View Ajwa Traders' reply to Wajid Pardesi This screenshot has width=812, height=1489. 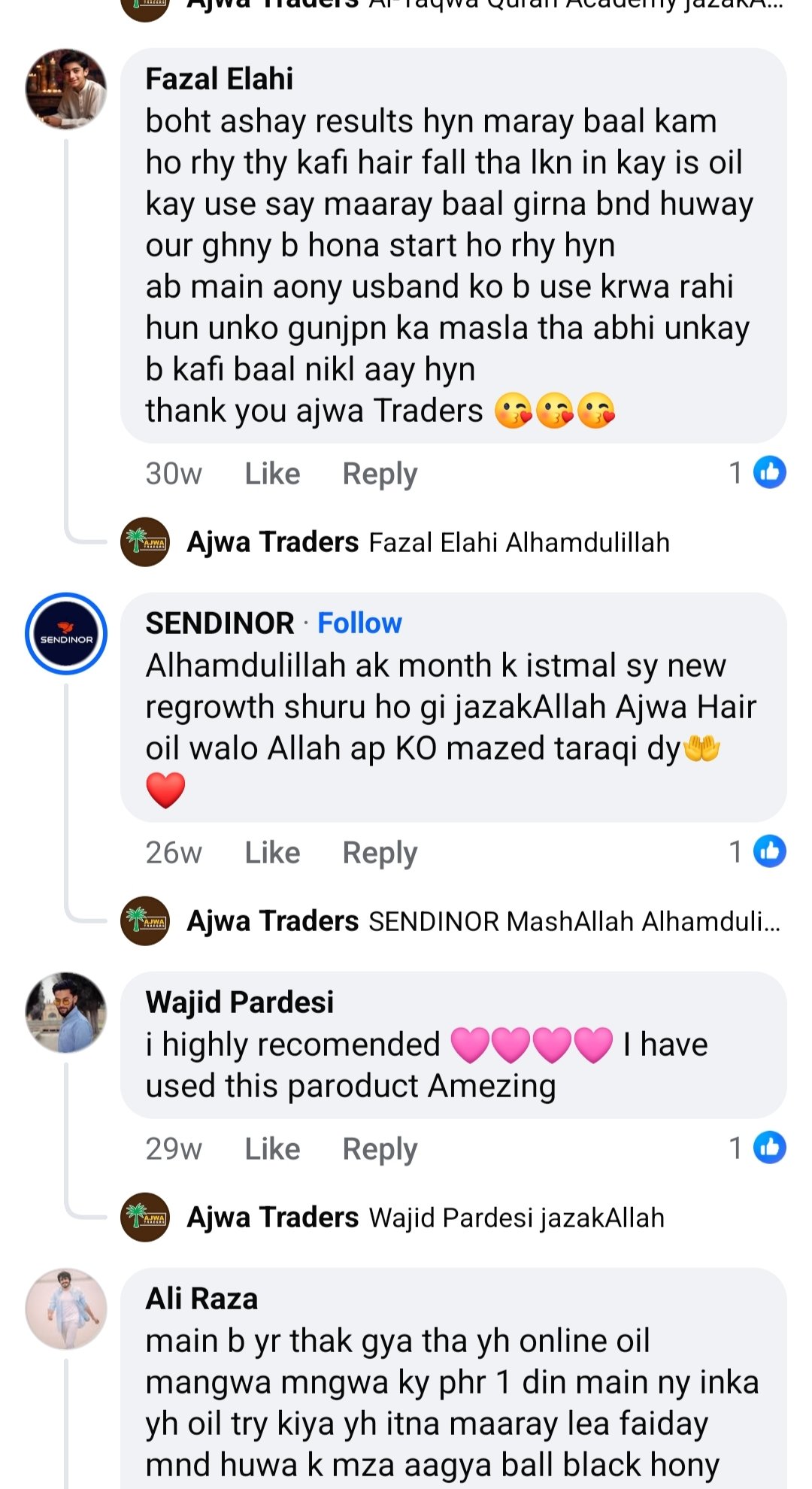425,1218
